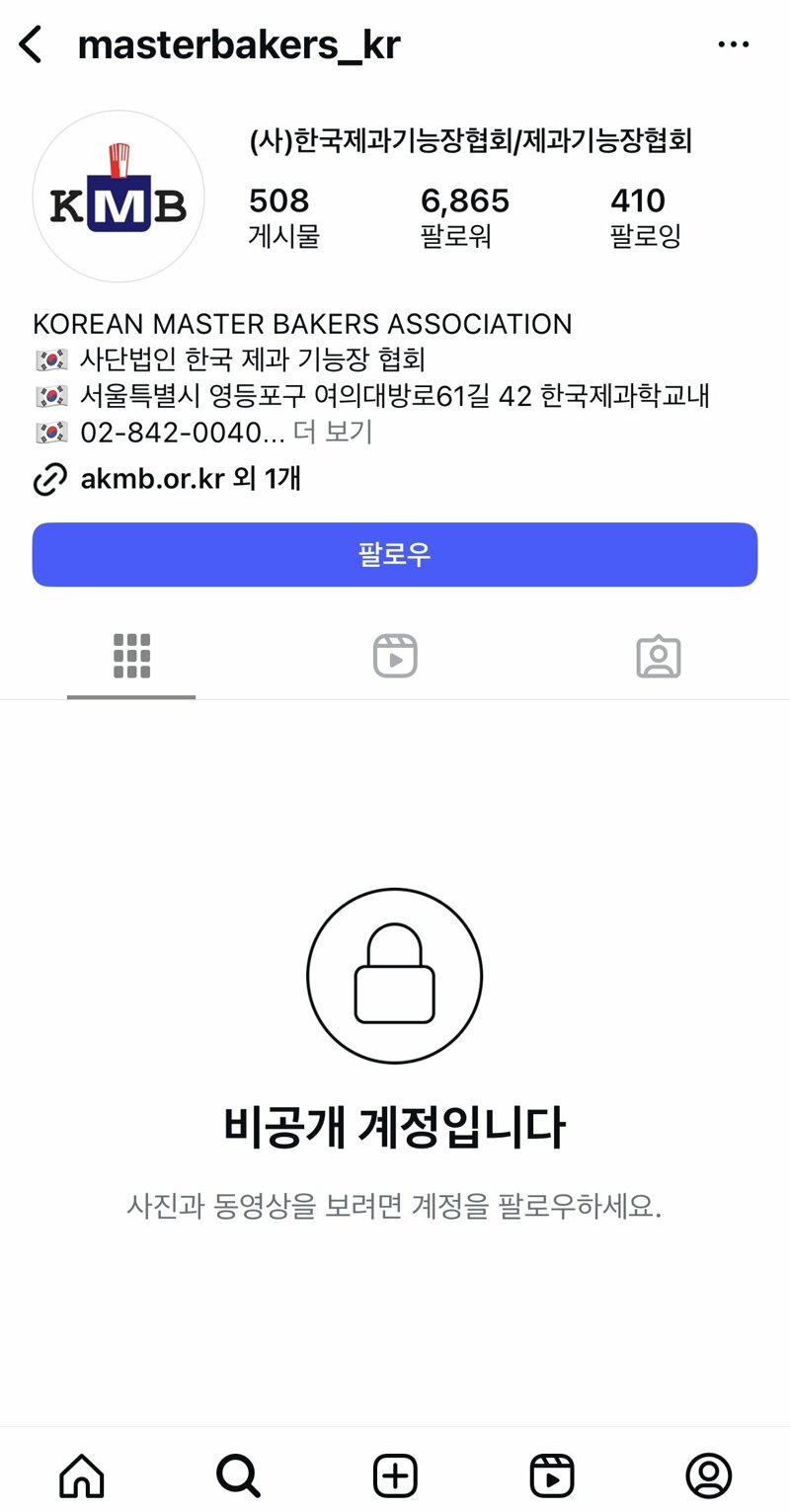Image resolution: width=790 pixels, height=1512 pixels.
Task: Tap the KMB profile picture
Action: (118, 197)
